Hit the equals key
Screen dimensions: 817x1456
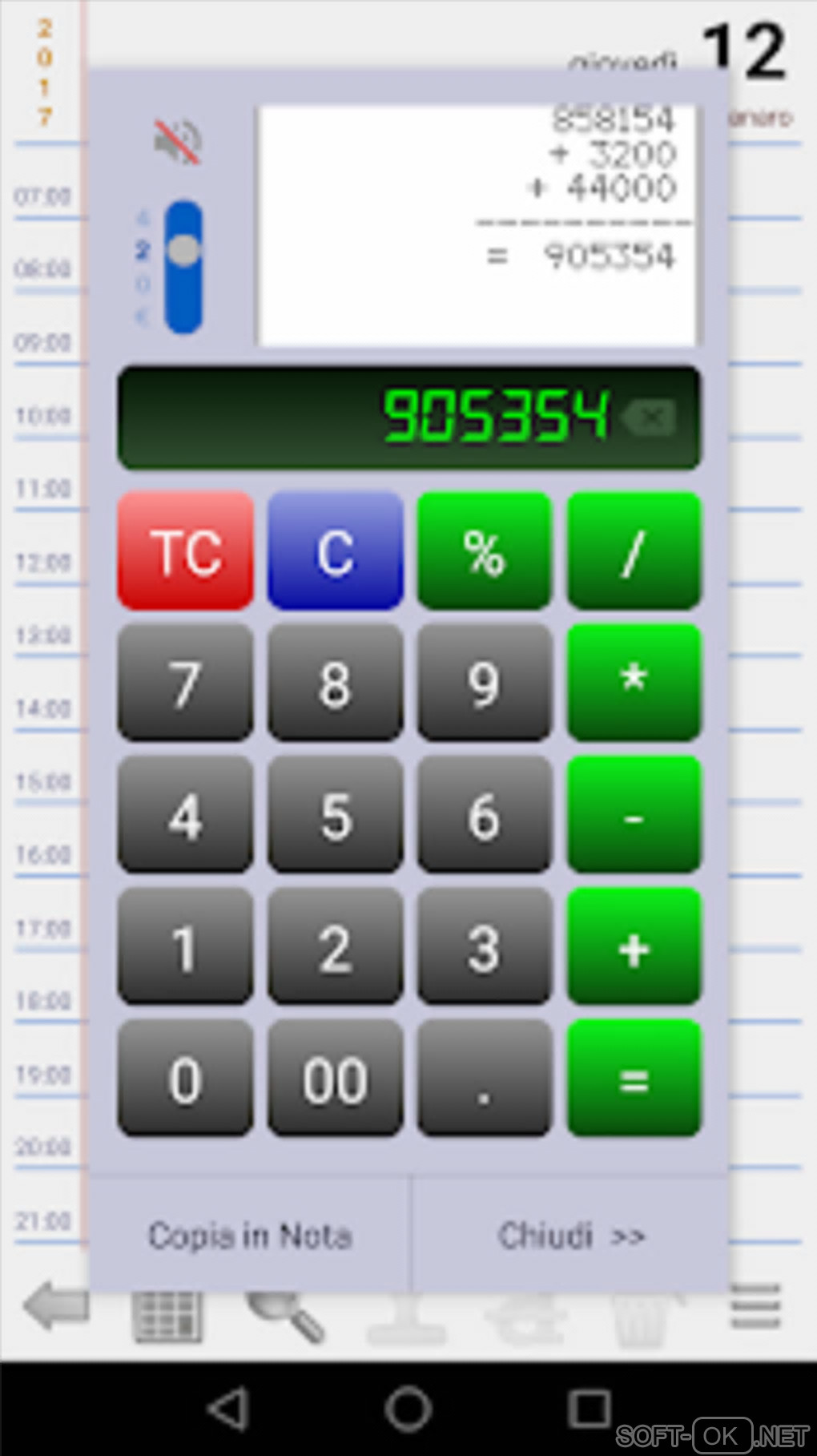(x=634, y=1079)
